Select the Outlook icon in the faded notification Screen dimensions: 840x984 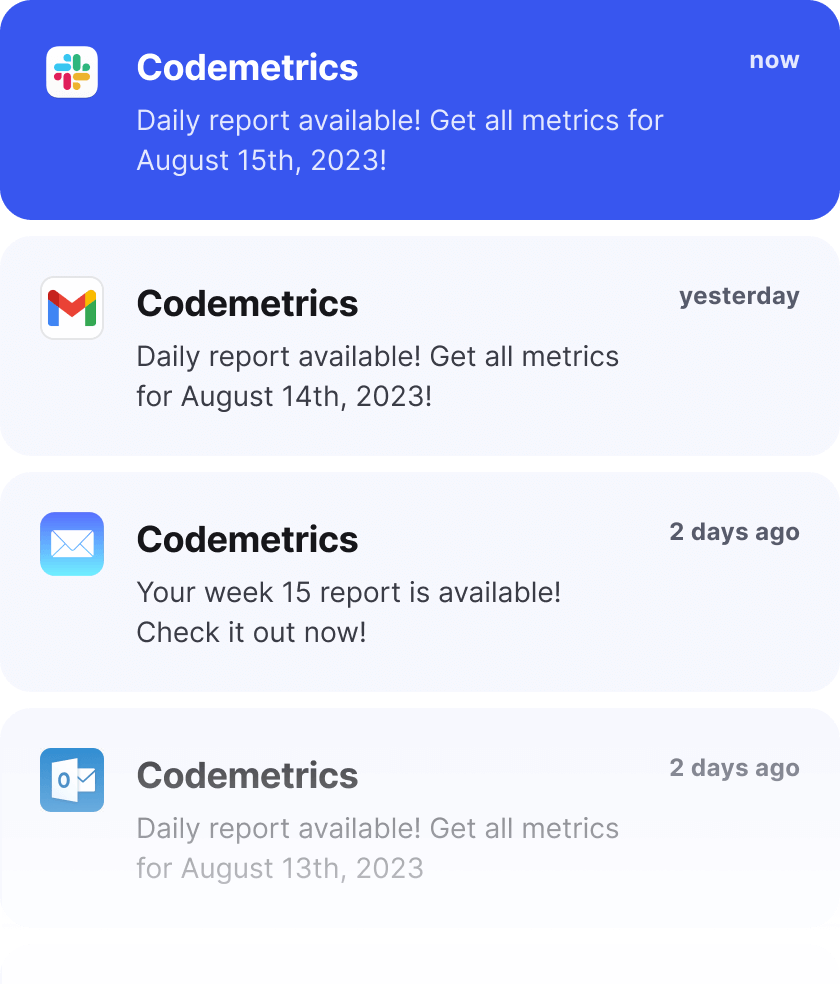click(71, 780)
